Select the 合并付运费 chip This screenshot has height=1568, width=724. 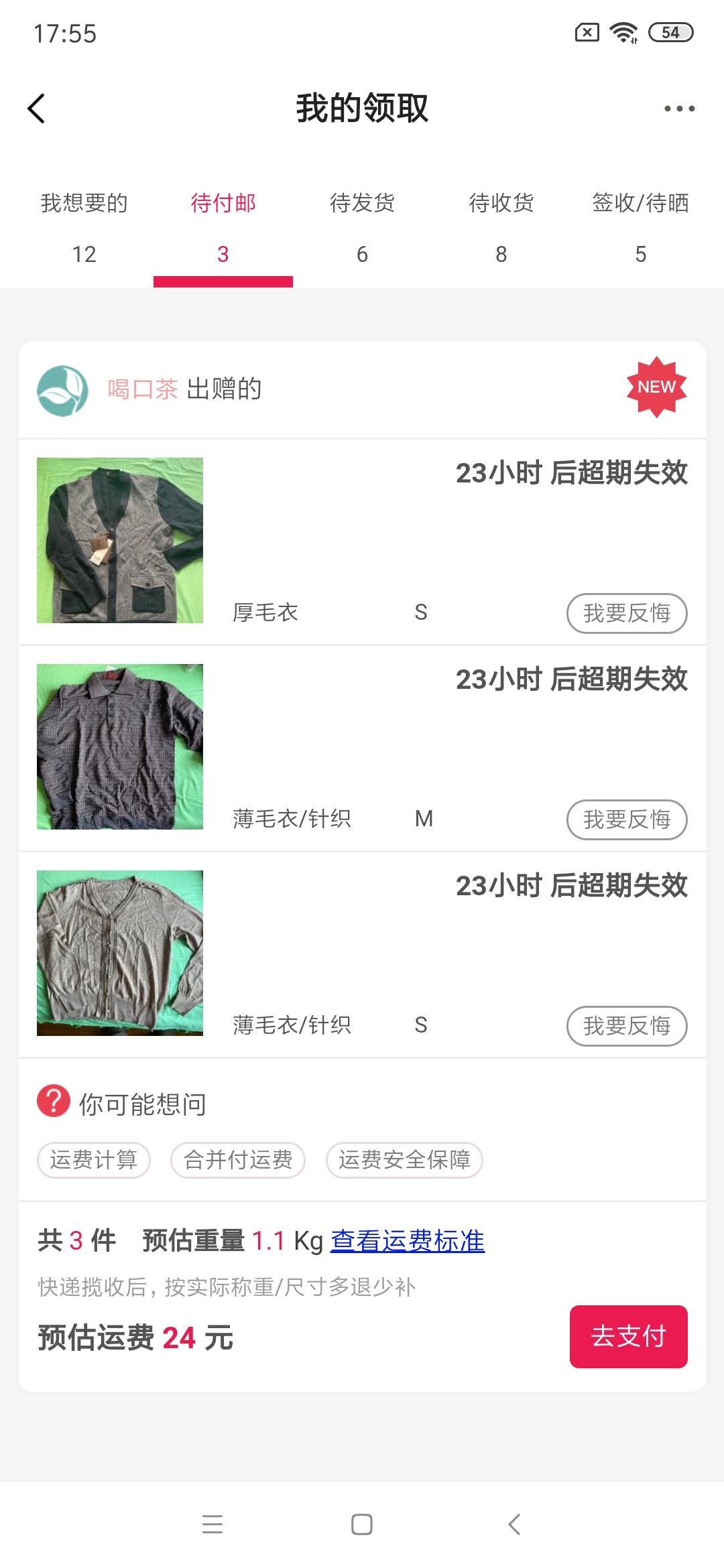click(x=238, y=1160)
